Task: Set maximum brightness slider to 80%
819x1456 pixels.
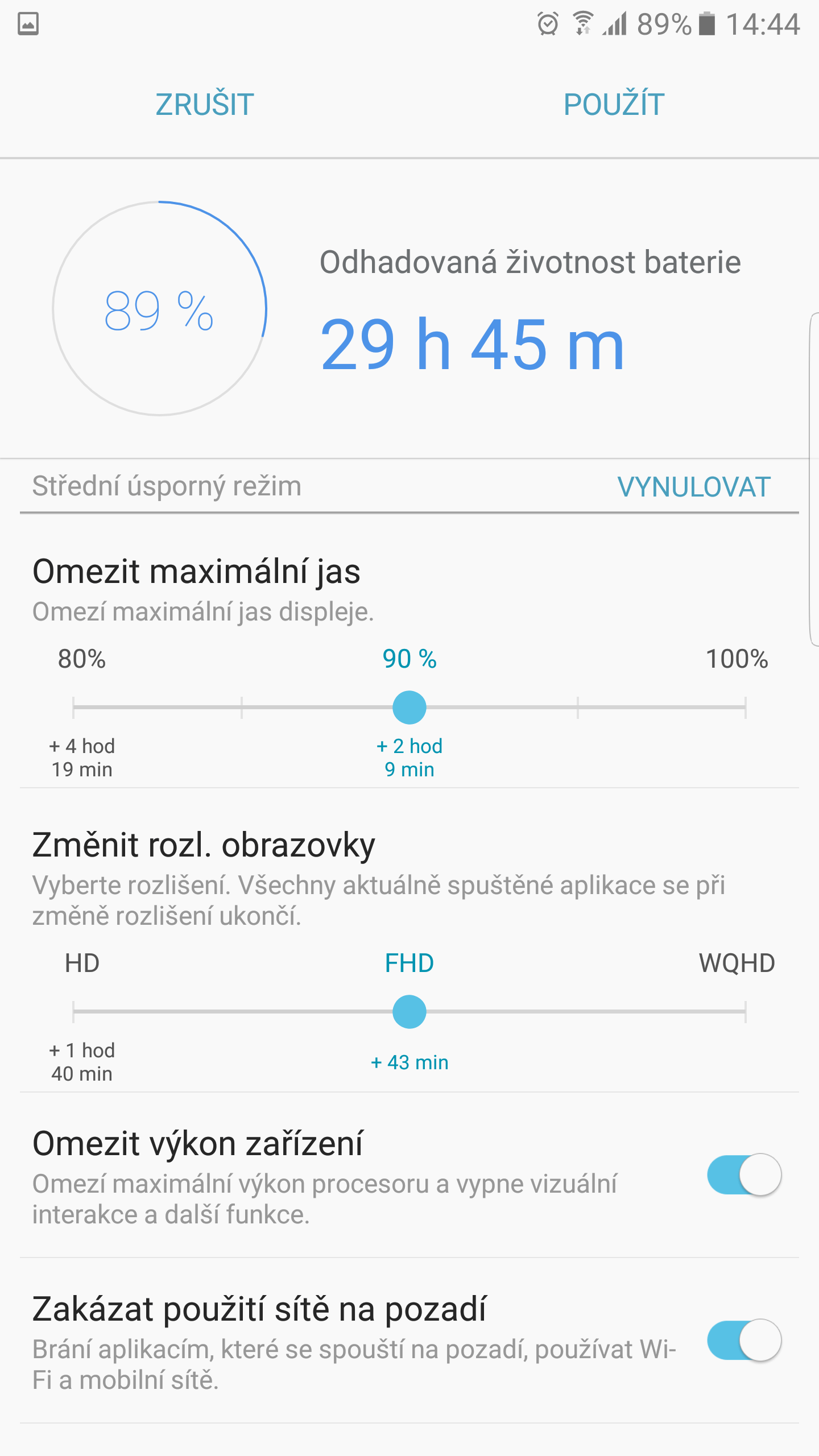Action: coord(74,708)
